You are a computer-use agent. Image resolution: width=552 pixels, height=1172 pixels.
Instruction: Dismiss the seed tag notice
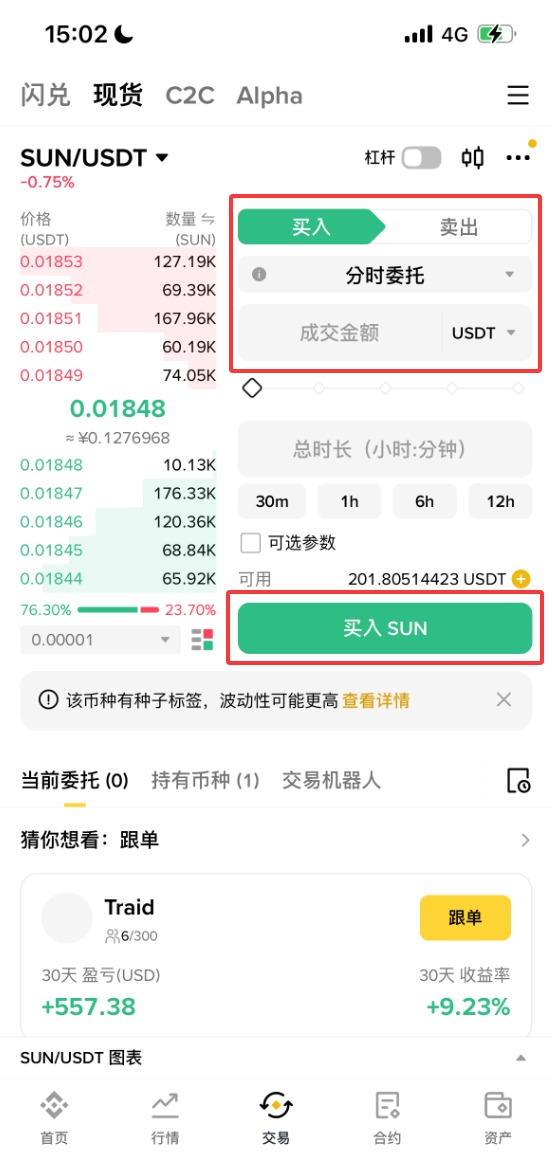[504, 700]
